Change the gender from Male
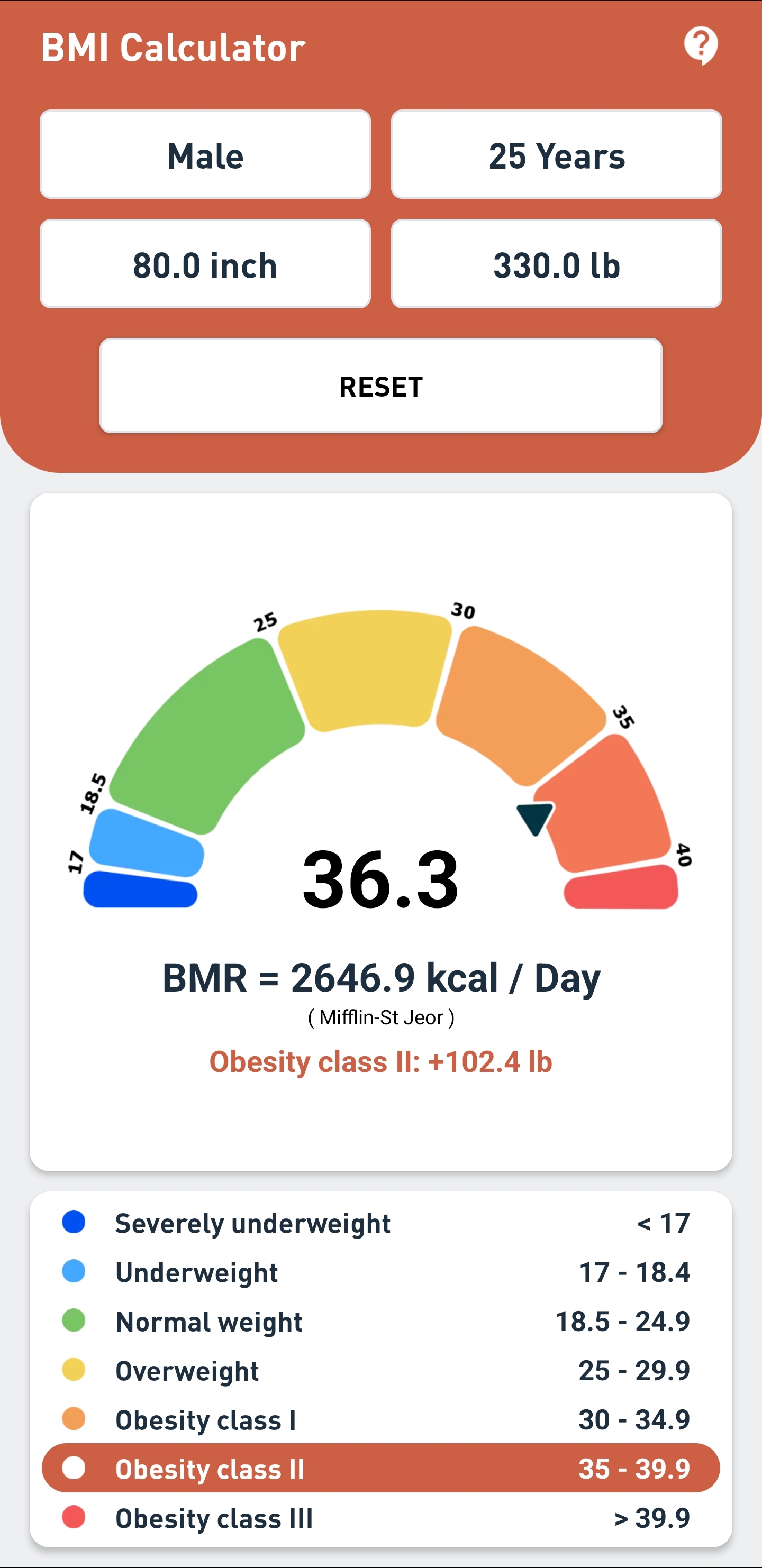 [205, 154]
